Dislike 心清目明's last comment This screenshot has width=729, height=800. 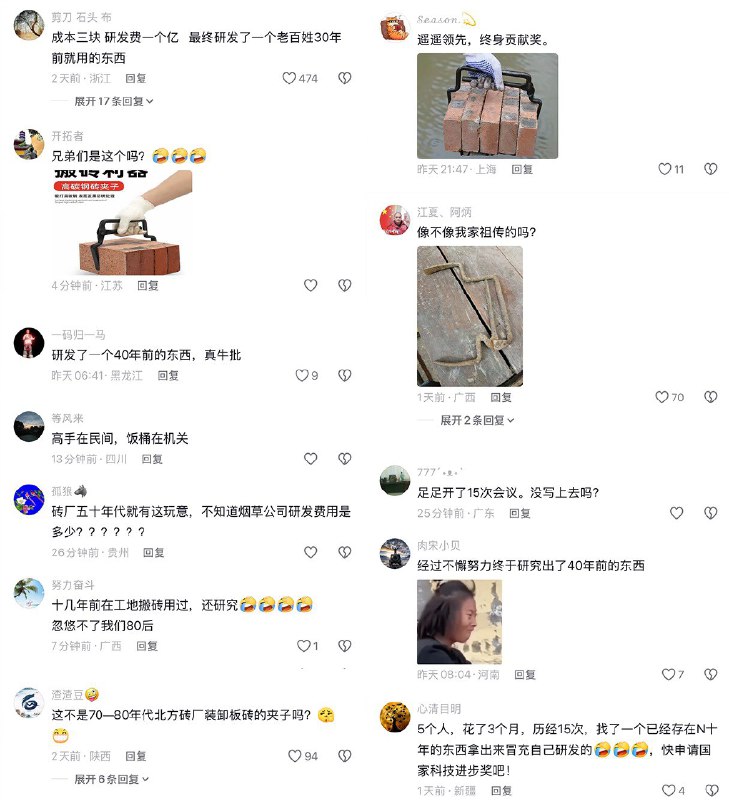click(x=711, y=792)
